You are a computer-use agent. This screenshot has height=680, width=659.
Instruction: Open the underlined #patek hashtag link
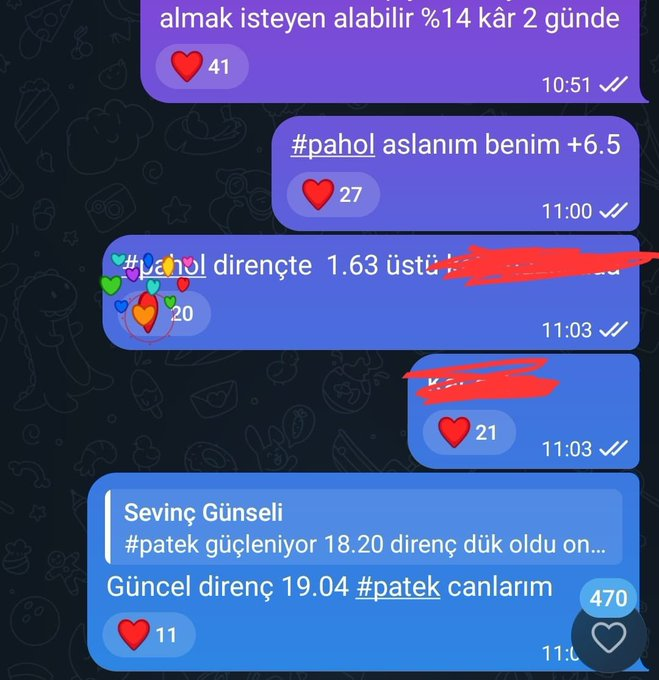point(398,587)
